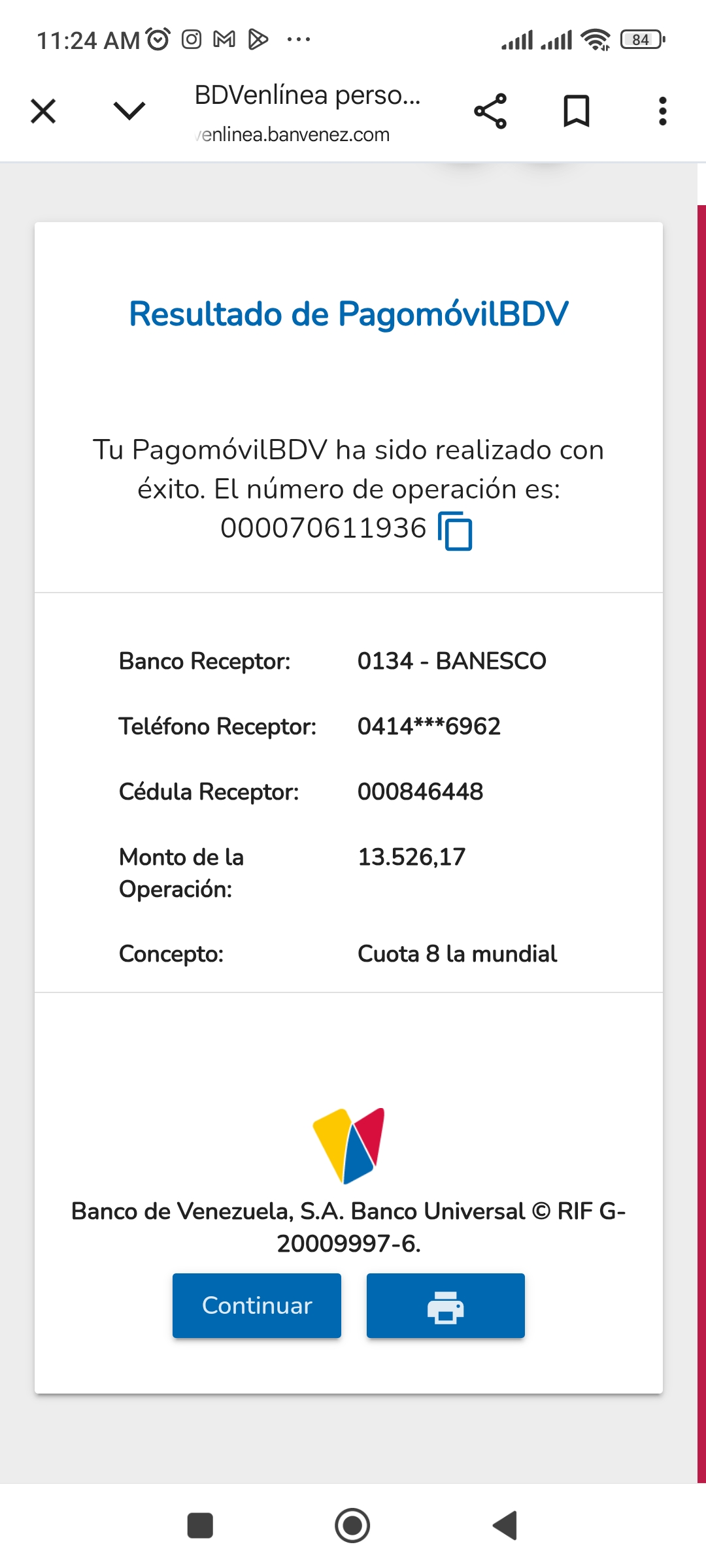The height and width of the screenshot is (1568, 706).
Task: Go back using system navigation
Action: (x=505, y=1526)
